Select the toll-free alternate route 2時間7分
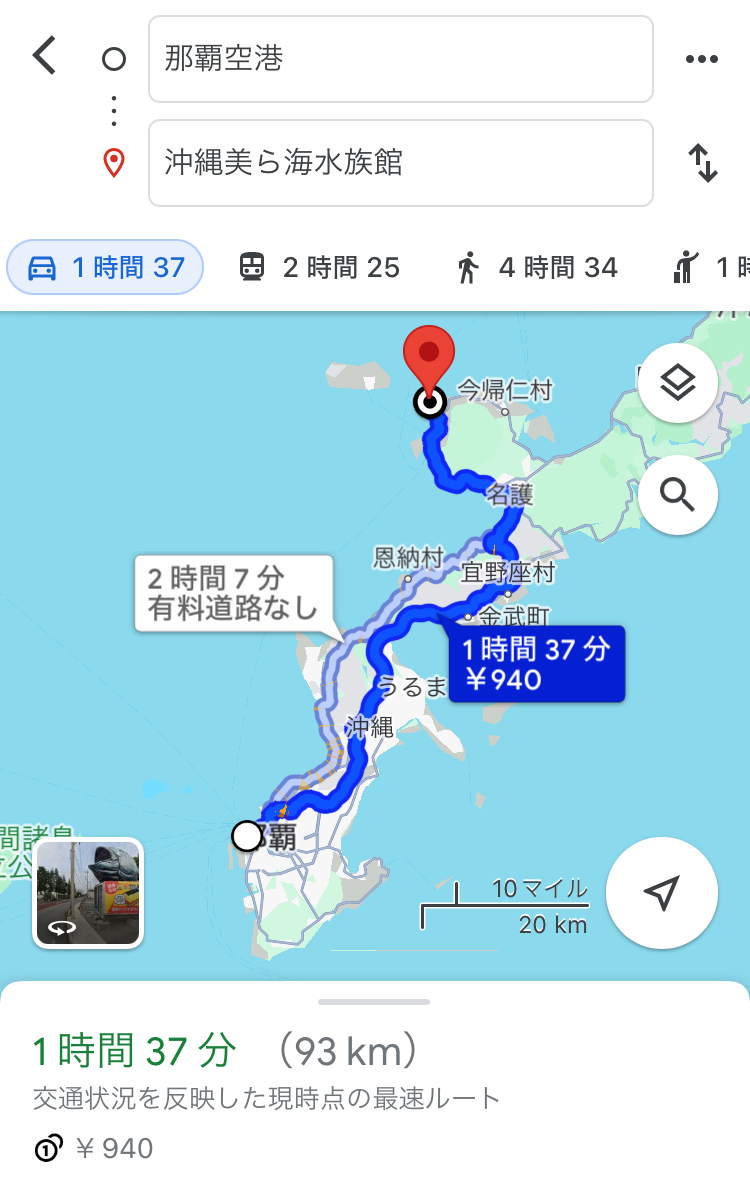Screen dimensions: 750x1186 pos(234,591)
